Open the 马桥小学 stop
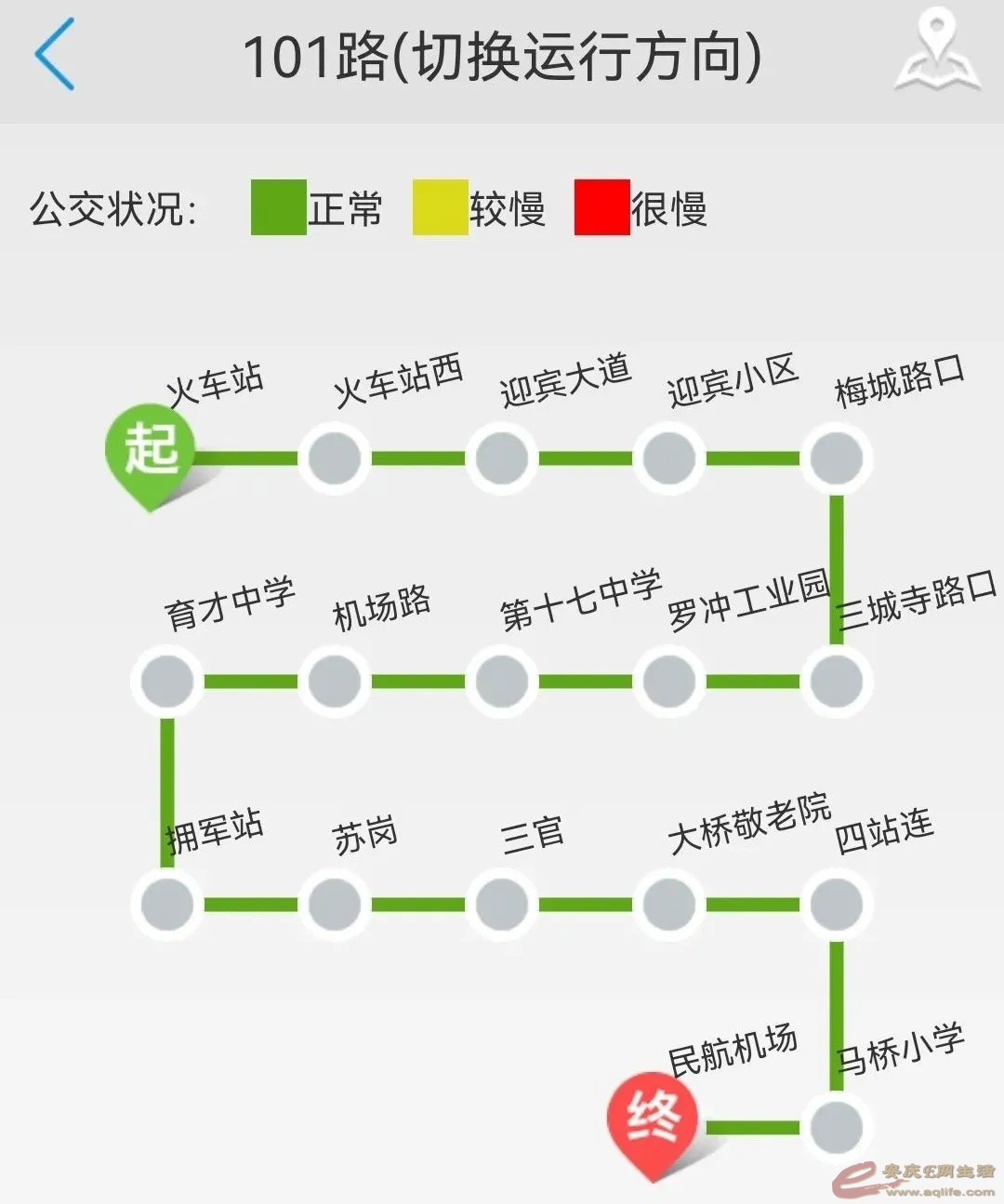This screenshot has width=1004, height=1204. (x=837, y=1127)
